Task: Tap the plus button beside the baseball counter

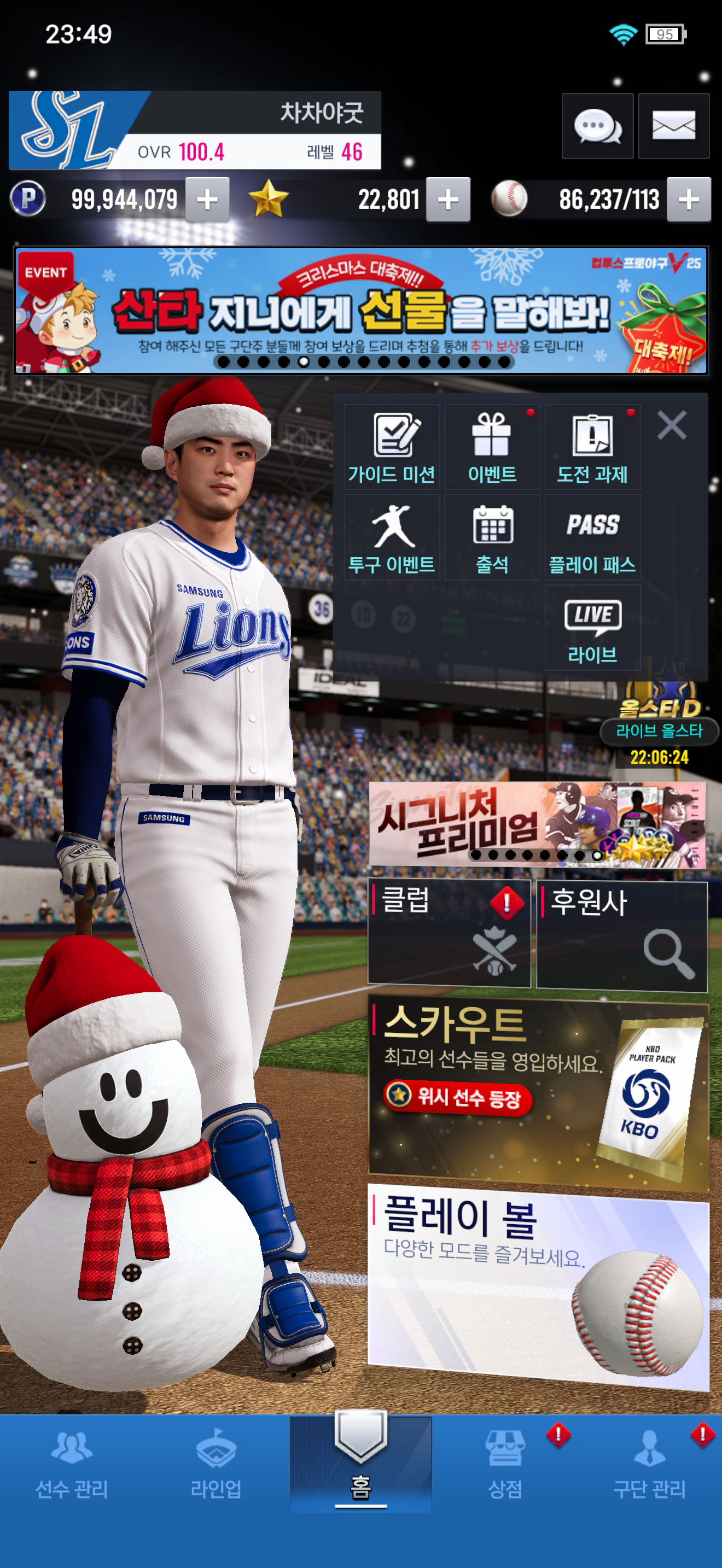Action: [x=689, y=200]
